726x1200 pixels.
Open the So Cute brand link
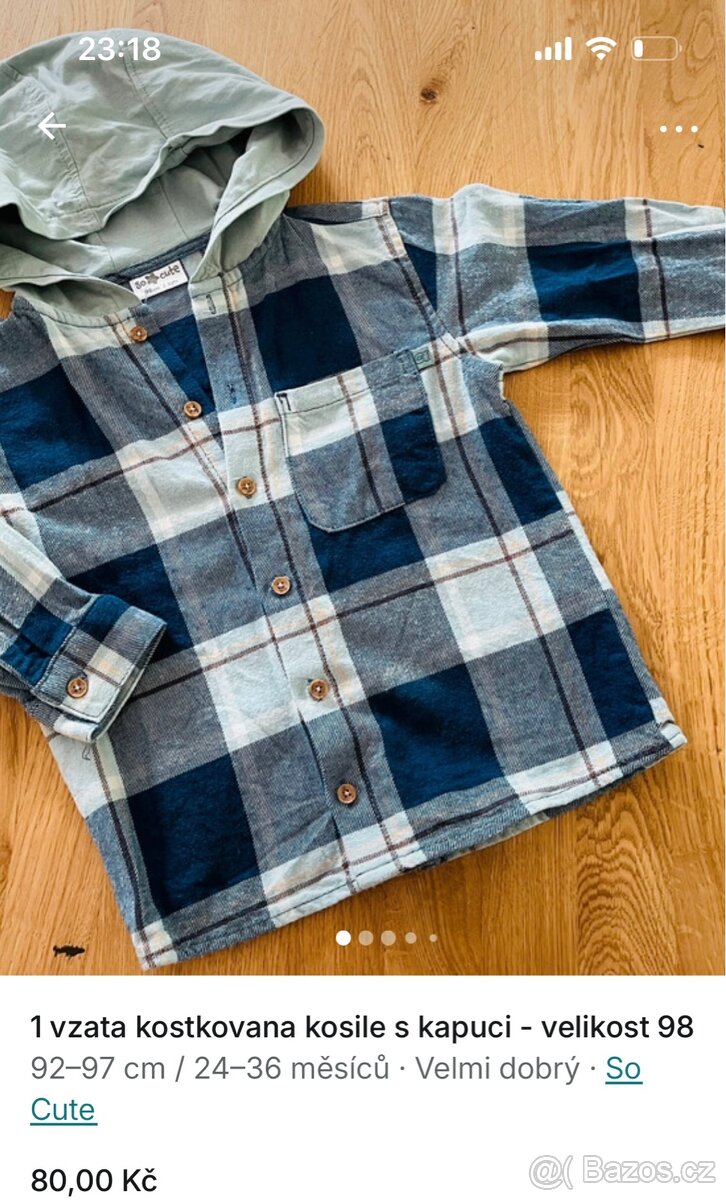tap(623, 1069)
